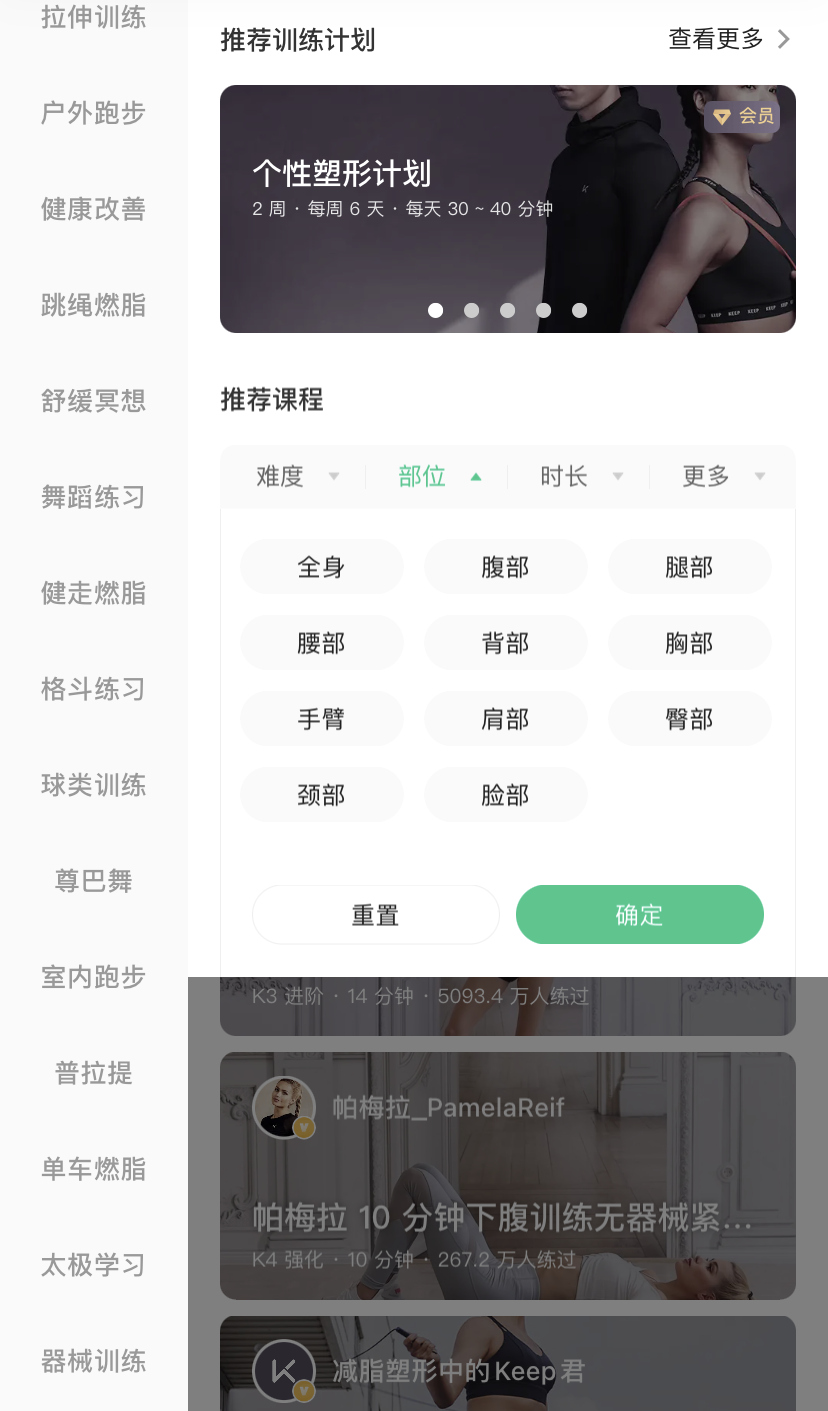Expand the 时长 filter dropdown
This screenshot has height=1411, width=828.
pyautogui.click(x=580, y=477)
